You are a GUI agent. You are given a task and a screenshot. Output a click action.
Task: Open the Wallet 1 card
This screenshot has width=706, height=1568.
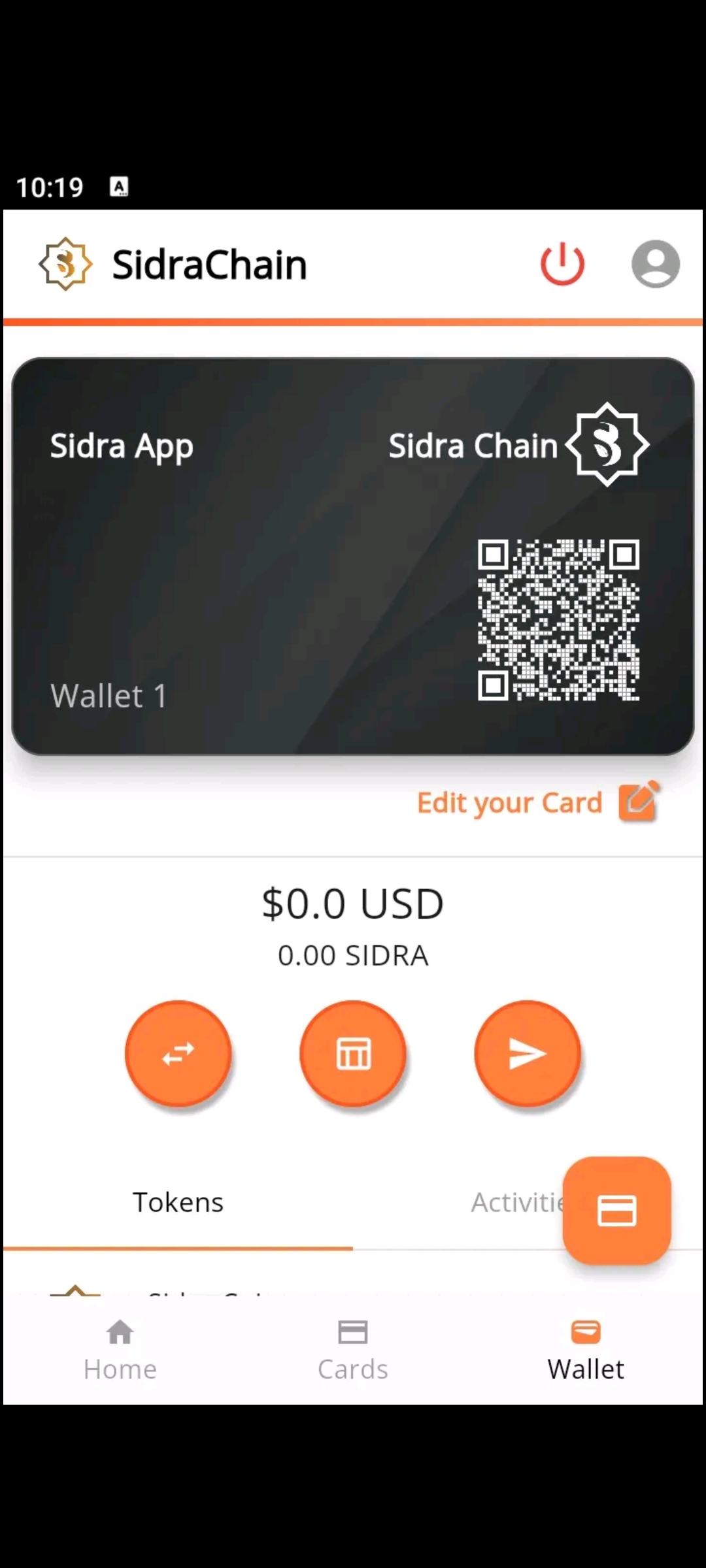(353, 556)
